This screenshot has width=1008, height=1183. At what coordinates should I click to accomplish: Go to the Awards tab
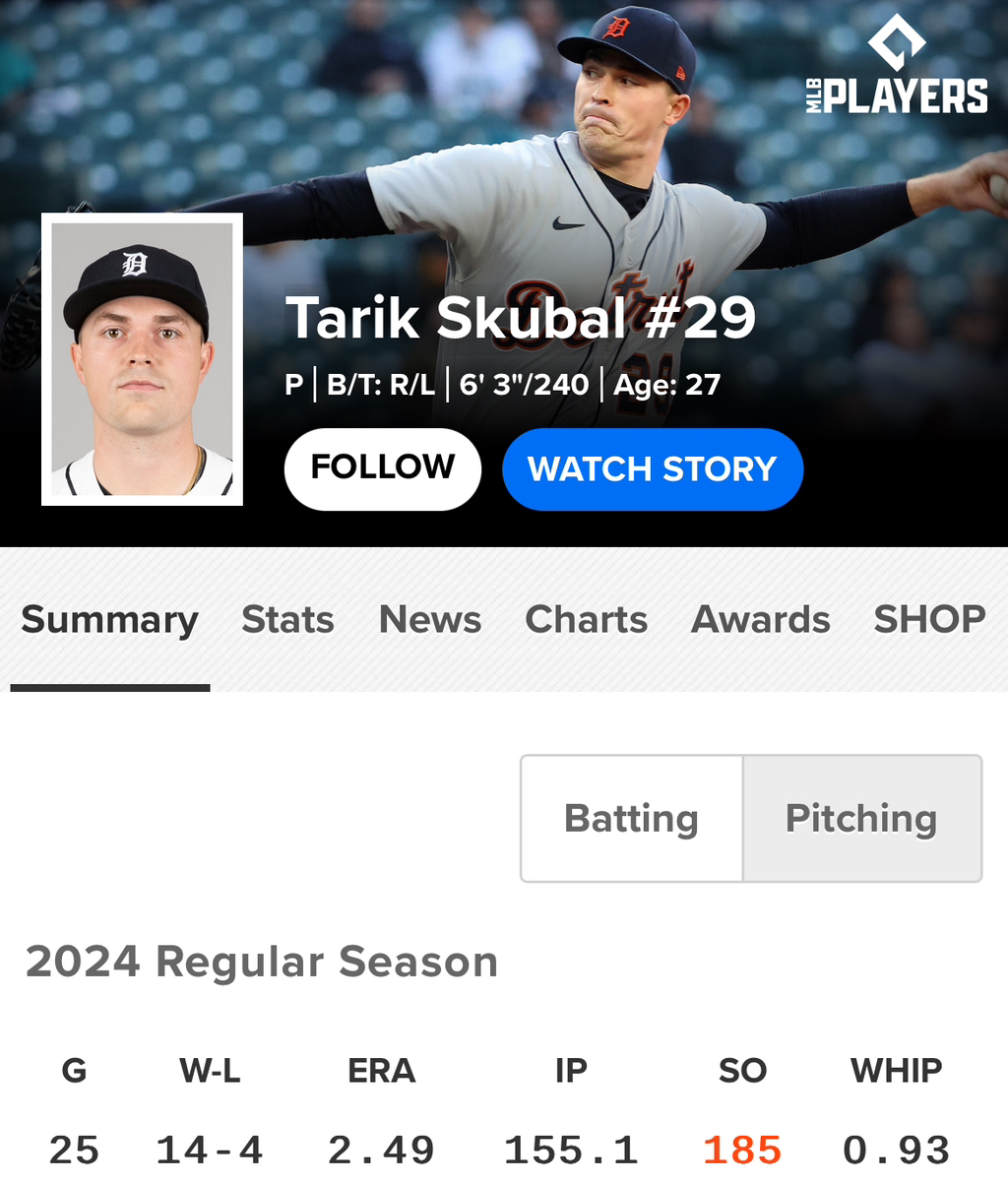coord(761,620)
